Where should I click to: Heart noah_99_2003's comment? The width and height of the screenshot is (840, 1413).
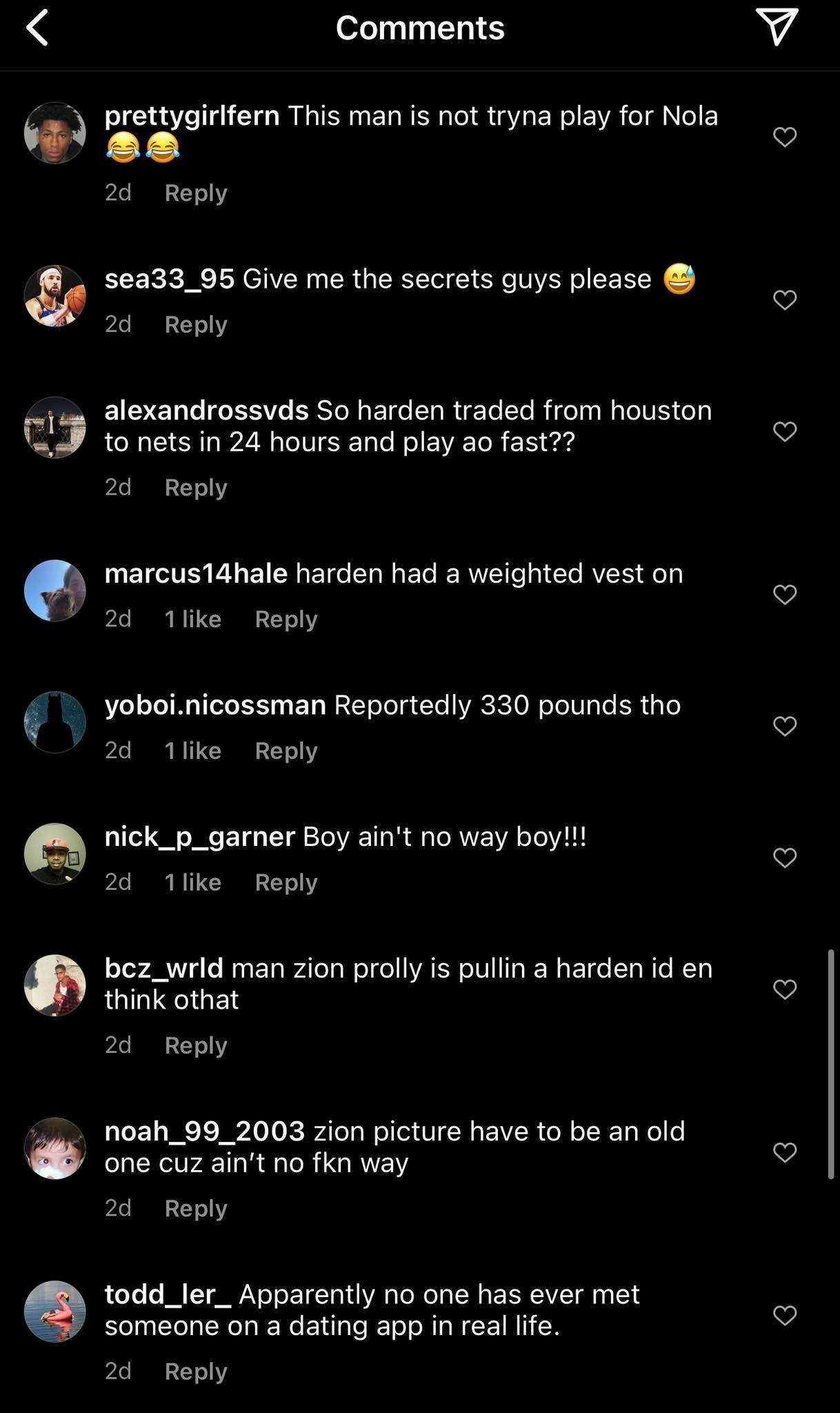(784, 1152)
